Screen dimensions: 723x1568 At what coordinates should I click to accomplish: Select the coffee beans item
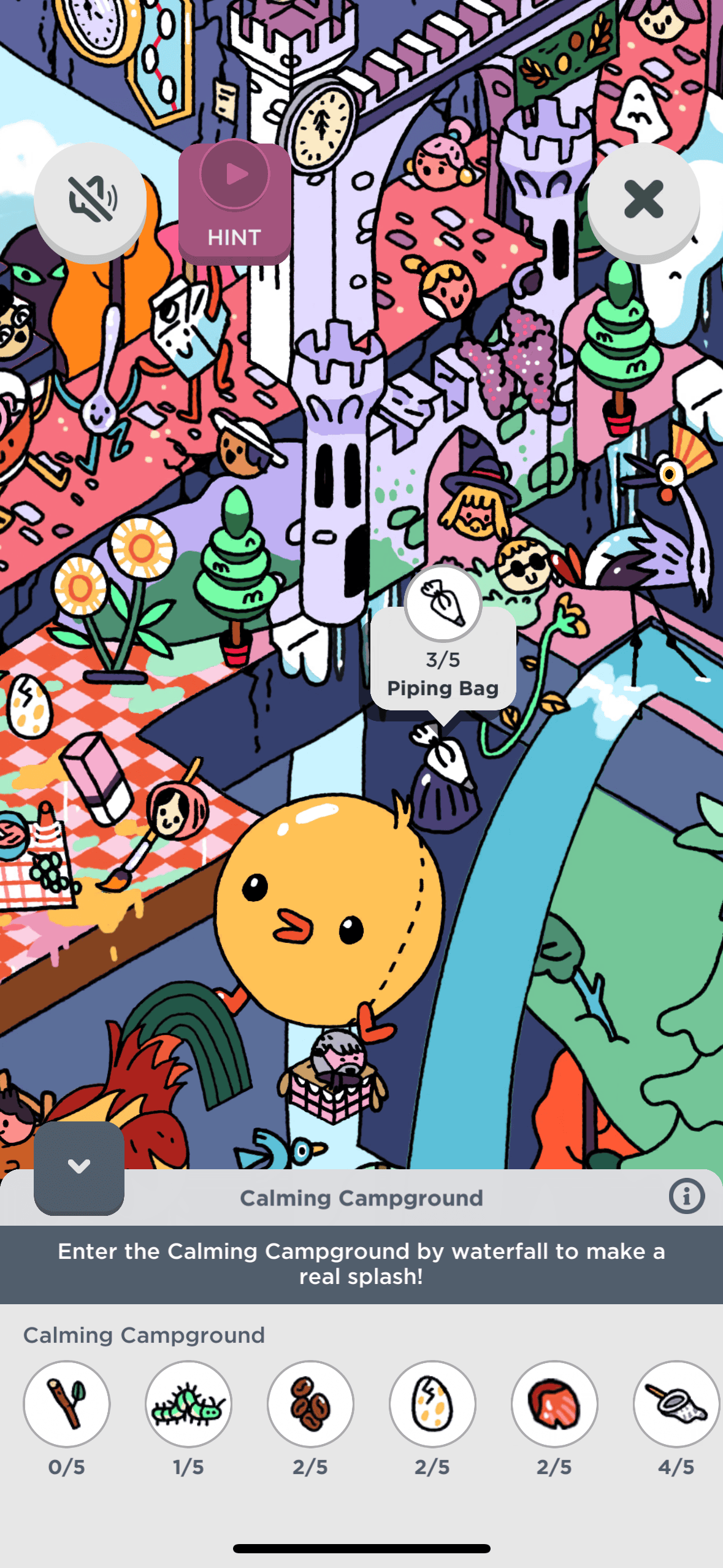pos(310,1404)
